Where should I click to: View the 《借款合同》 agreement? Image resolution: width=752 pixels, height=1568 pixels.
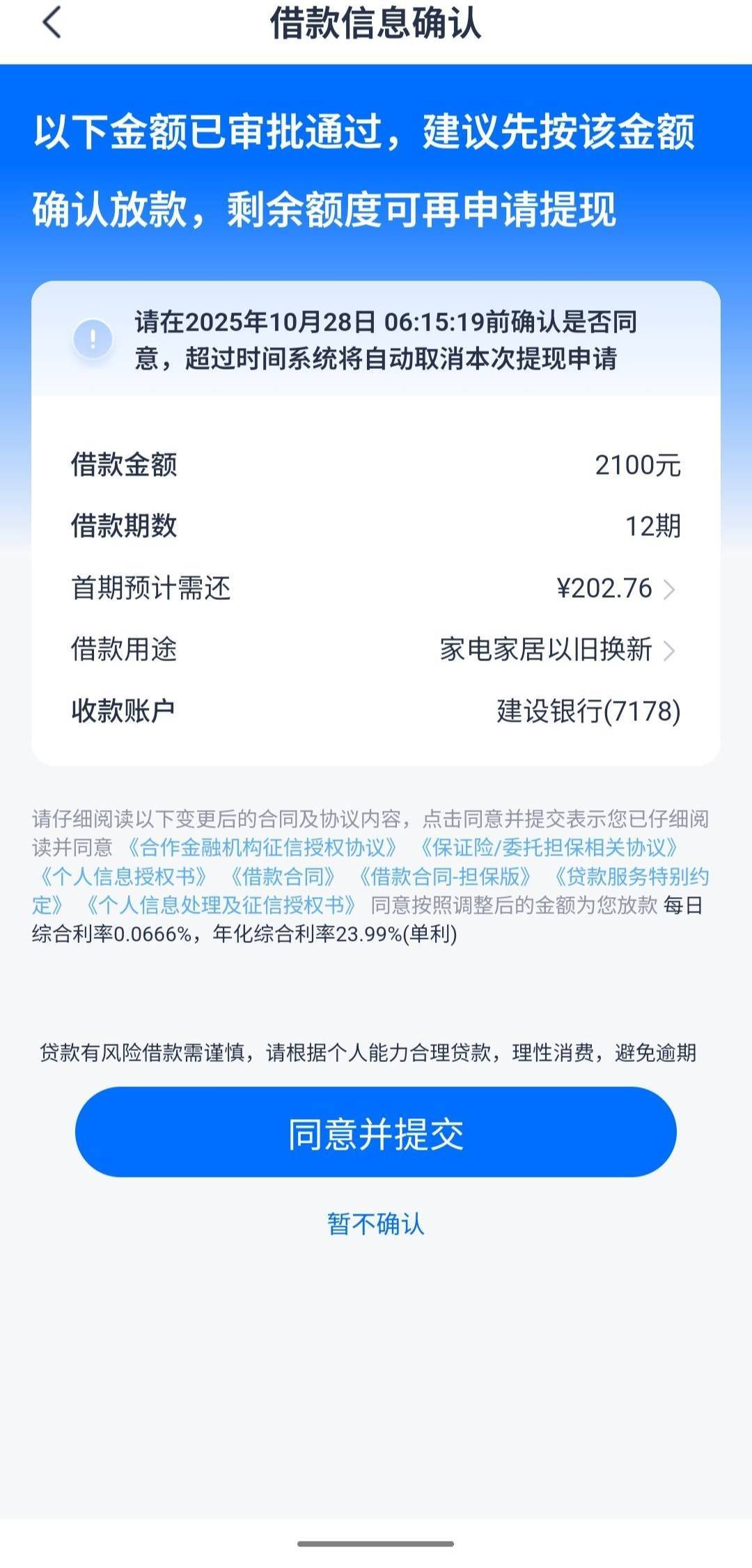pyautogui.click(x=283, y=876)
